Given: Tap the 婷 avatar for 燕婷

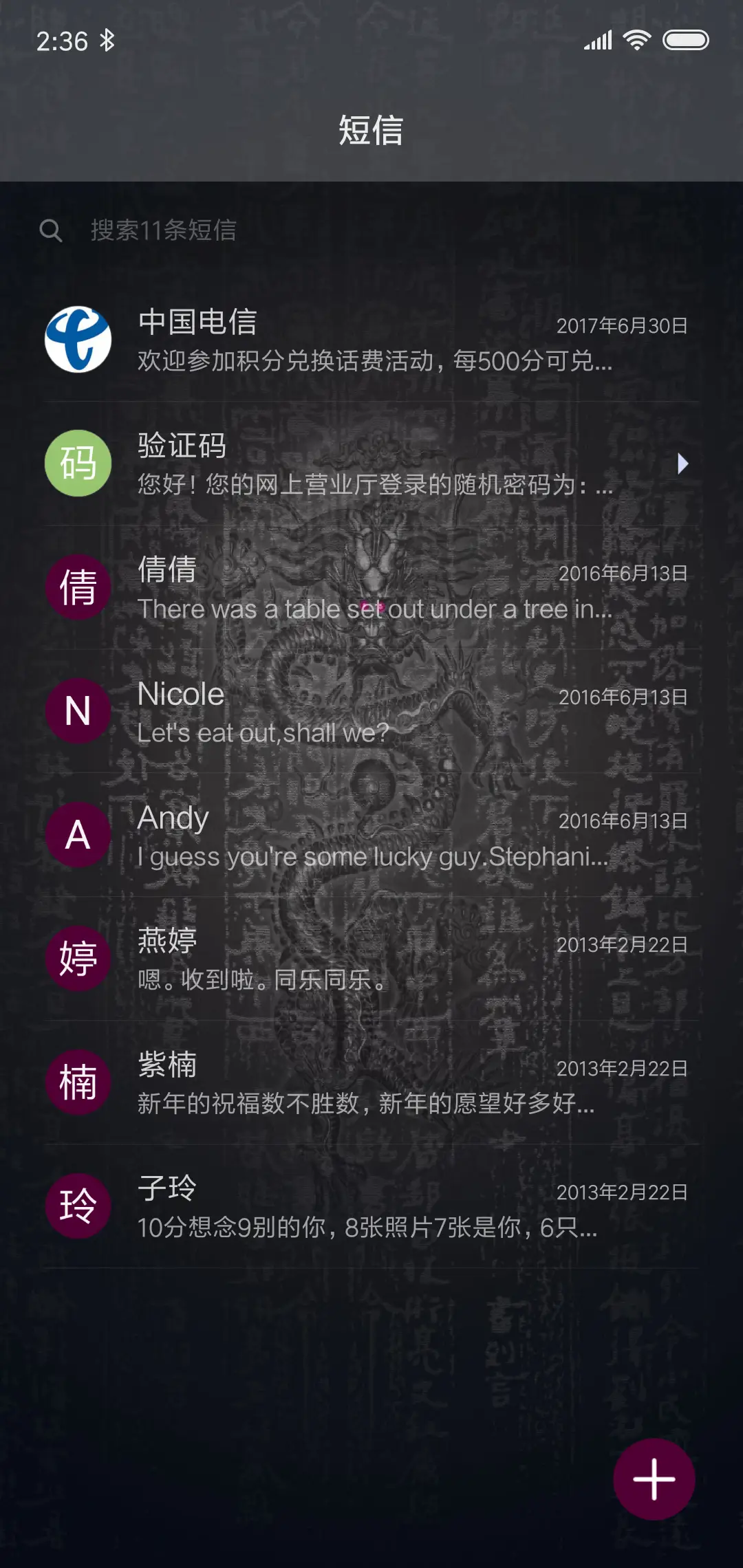Looking at the screenshot, I should point(78,958).
